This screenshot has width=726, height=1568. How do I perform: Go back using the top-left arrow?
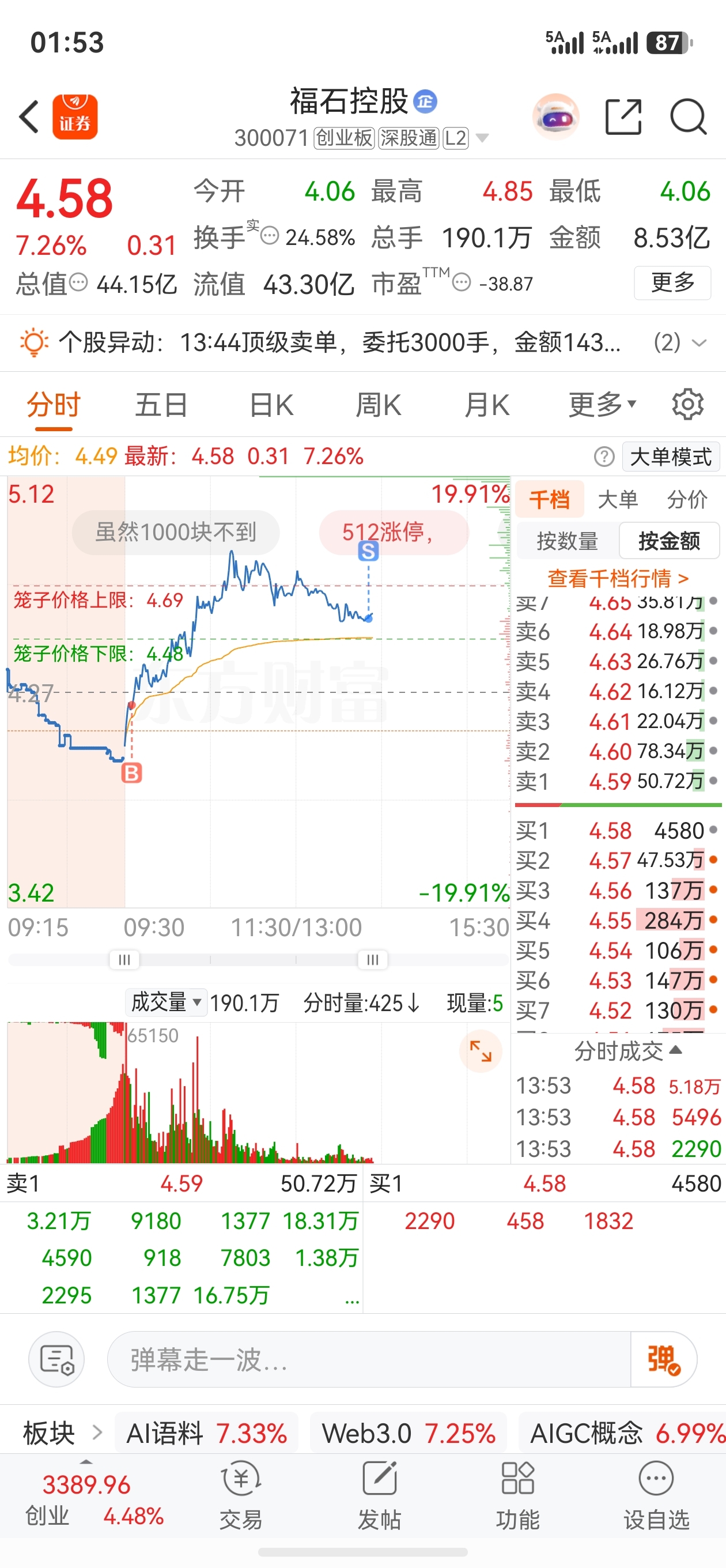pos(29,116)
